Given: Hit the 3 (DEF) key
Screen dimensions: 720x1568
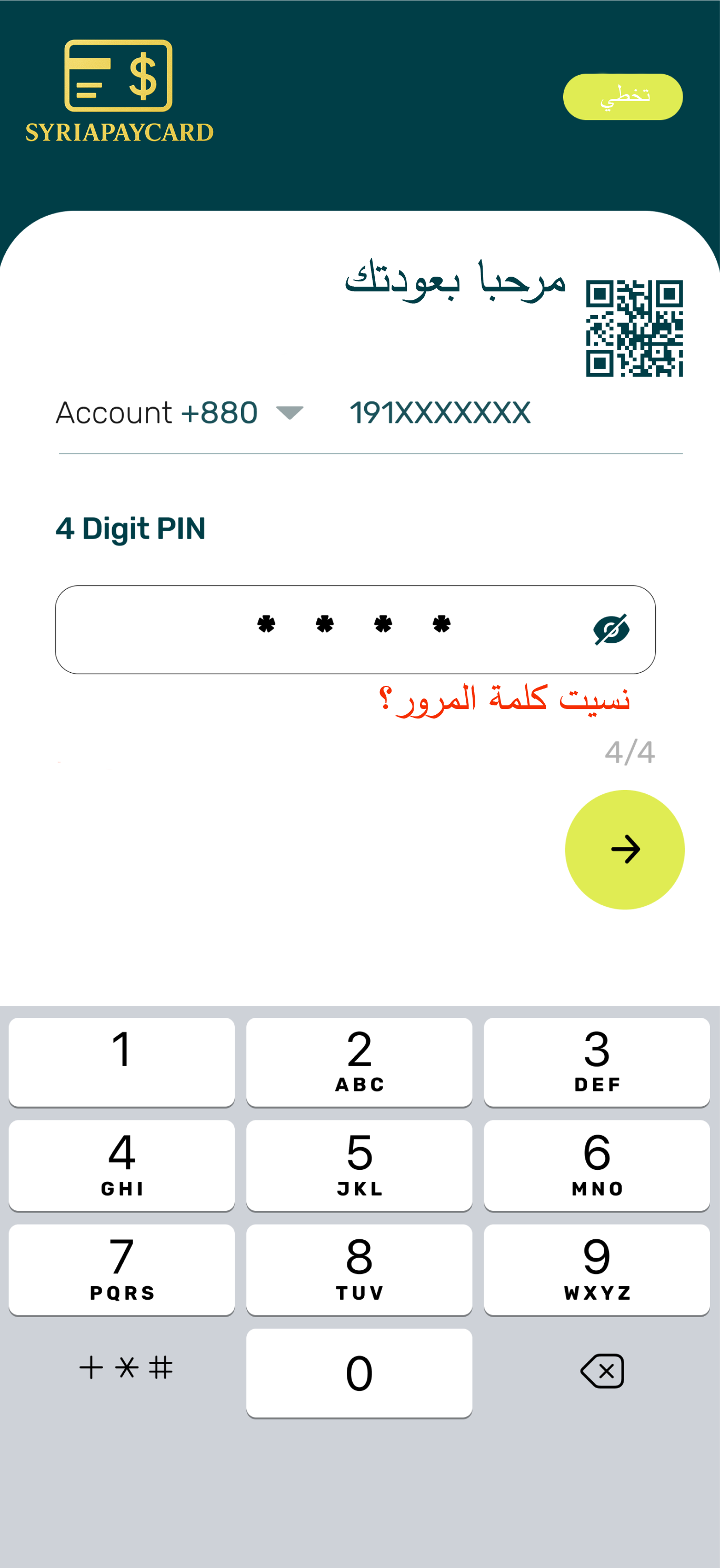Looking at the screenshot, I should (x=596, y=1061).
